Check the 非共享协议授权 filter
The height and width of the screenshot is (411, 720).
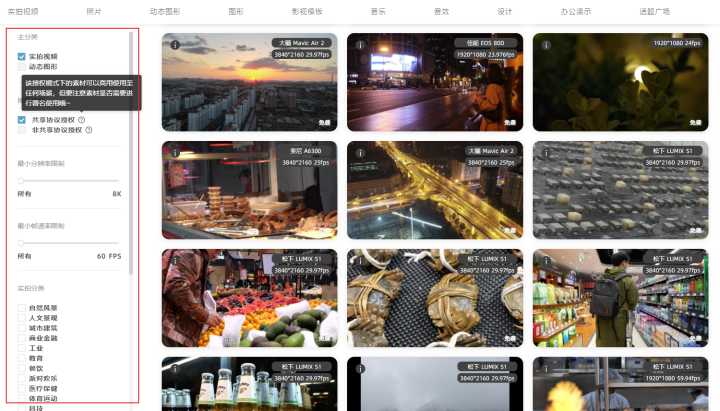point(22,130)
